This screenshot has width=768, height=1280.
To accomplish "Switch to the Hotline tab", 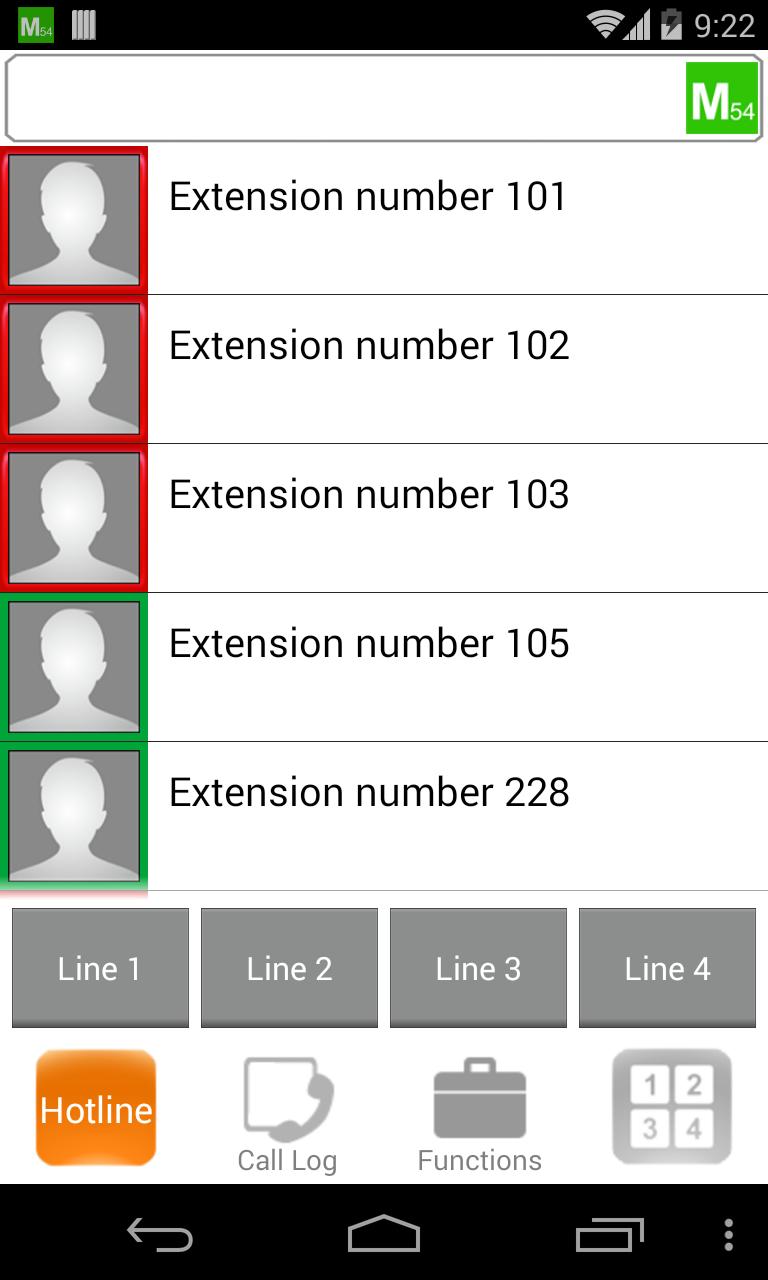I will (x=96, y=1108).
